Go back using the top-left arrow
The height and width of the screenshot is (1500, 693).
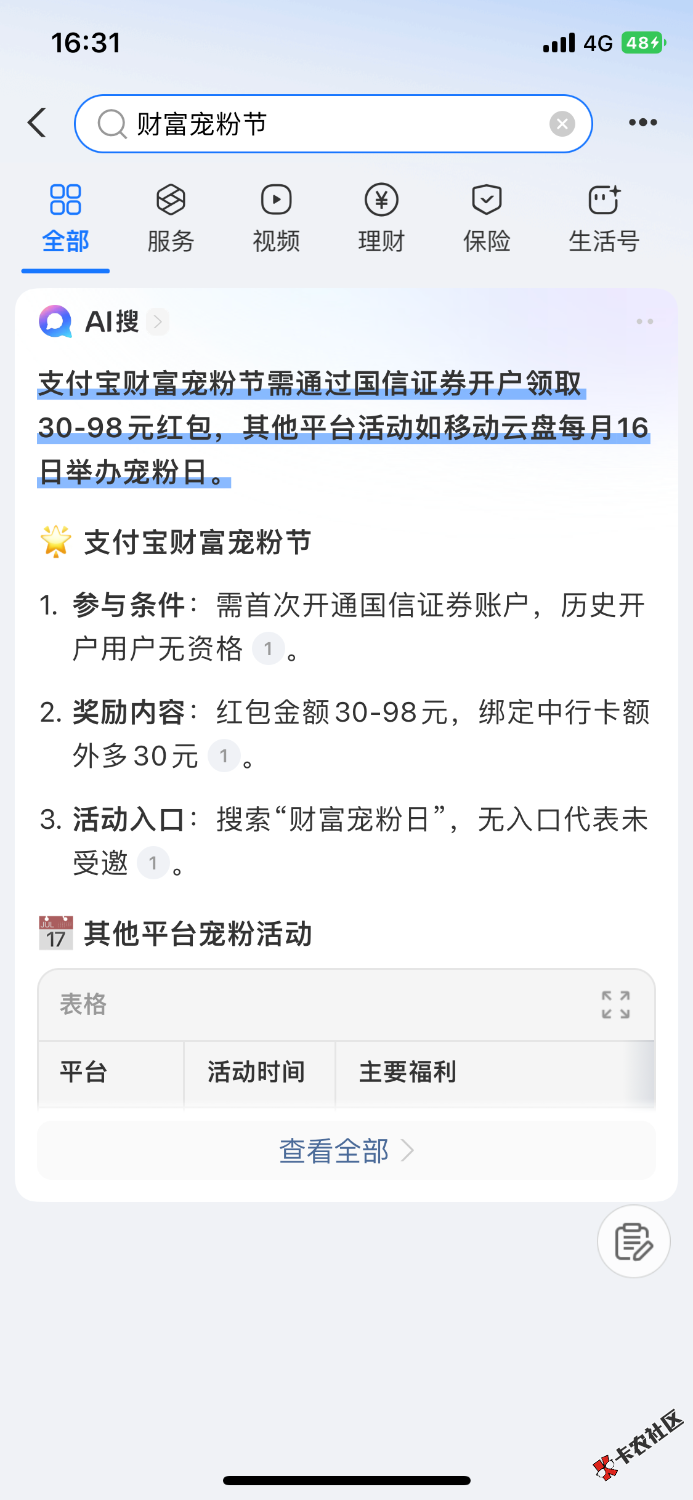tap(37, 123)
